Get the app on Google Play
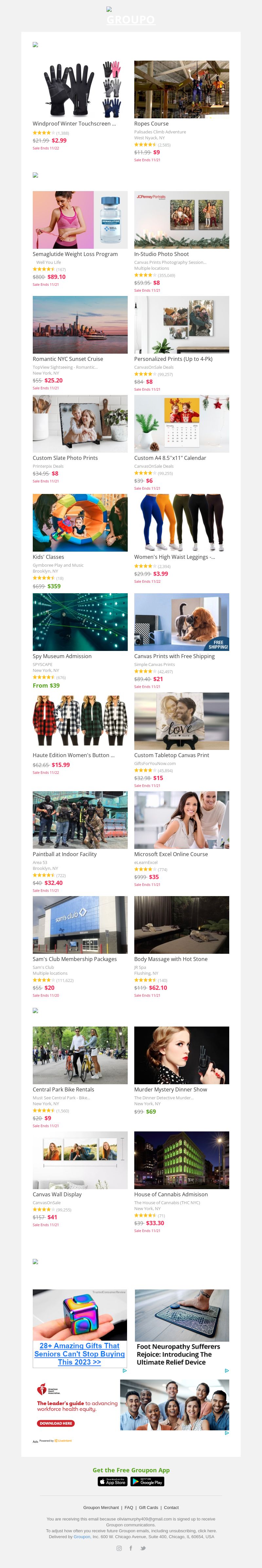Screen dimensions: 262x1568 (x=148, y=1481)
